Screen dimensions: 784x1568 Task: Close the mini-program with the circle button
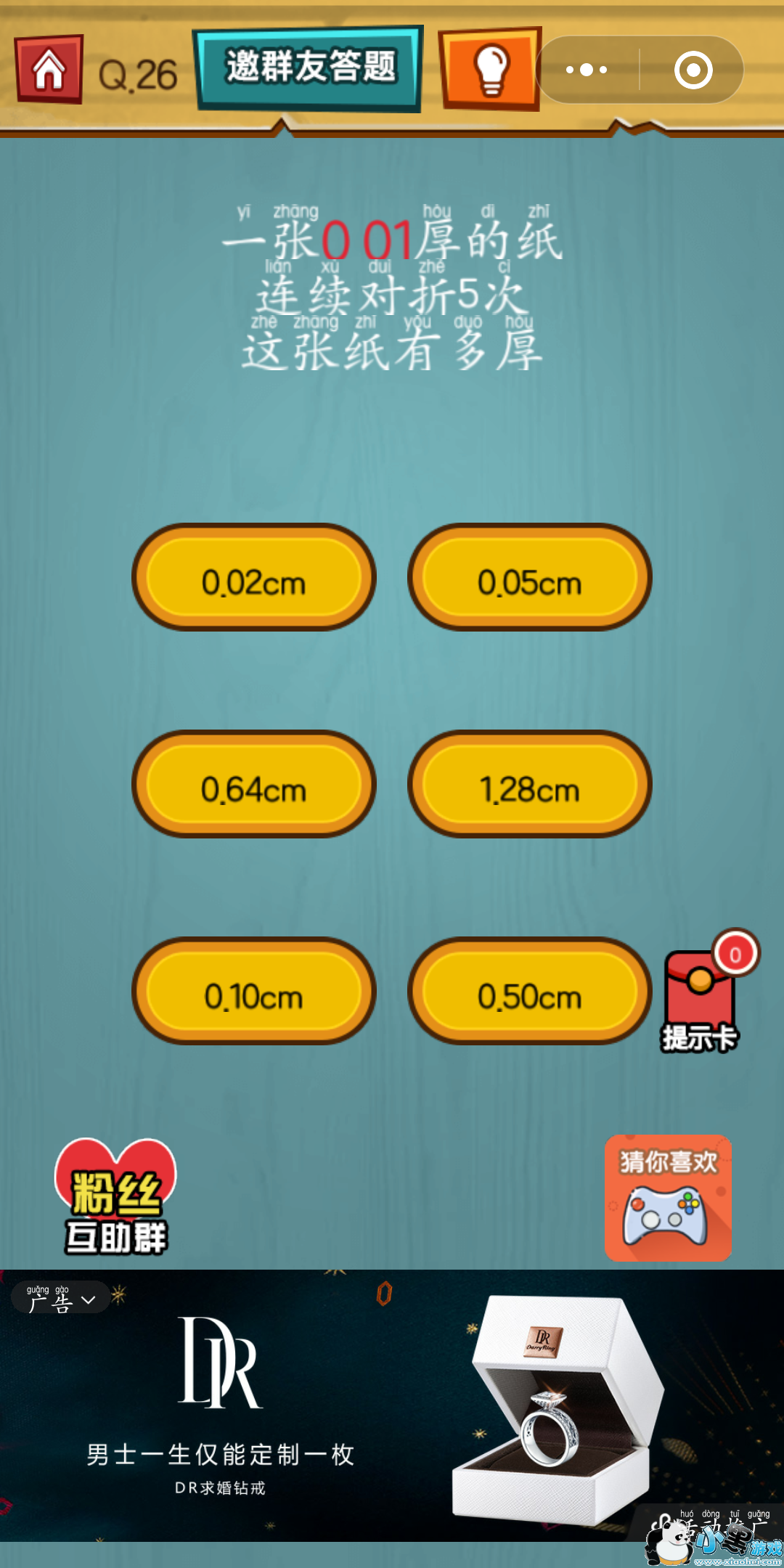[x=693, y=70]
